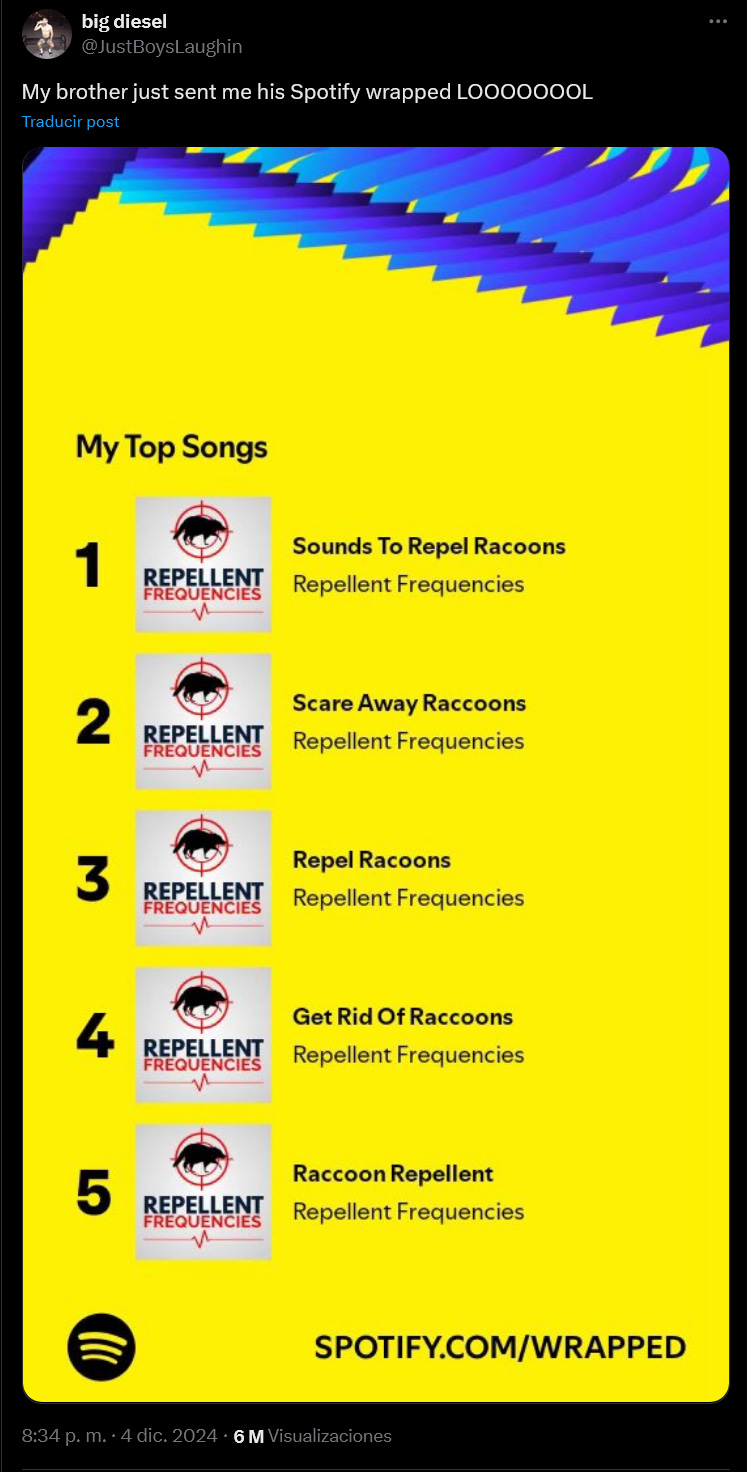The height and width of the screenshot is (1472, 747).
Task: Tap the @JustBoysLaughin handle
Action: (x=161, y=46)
